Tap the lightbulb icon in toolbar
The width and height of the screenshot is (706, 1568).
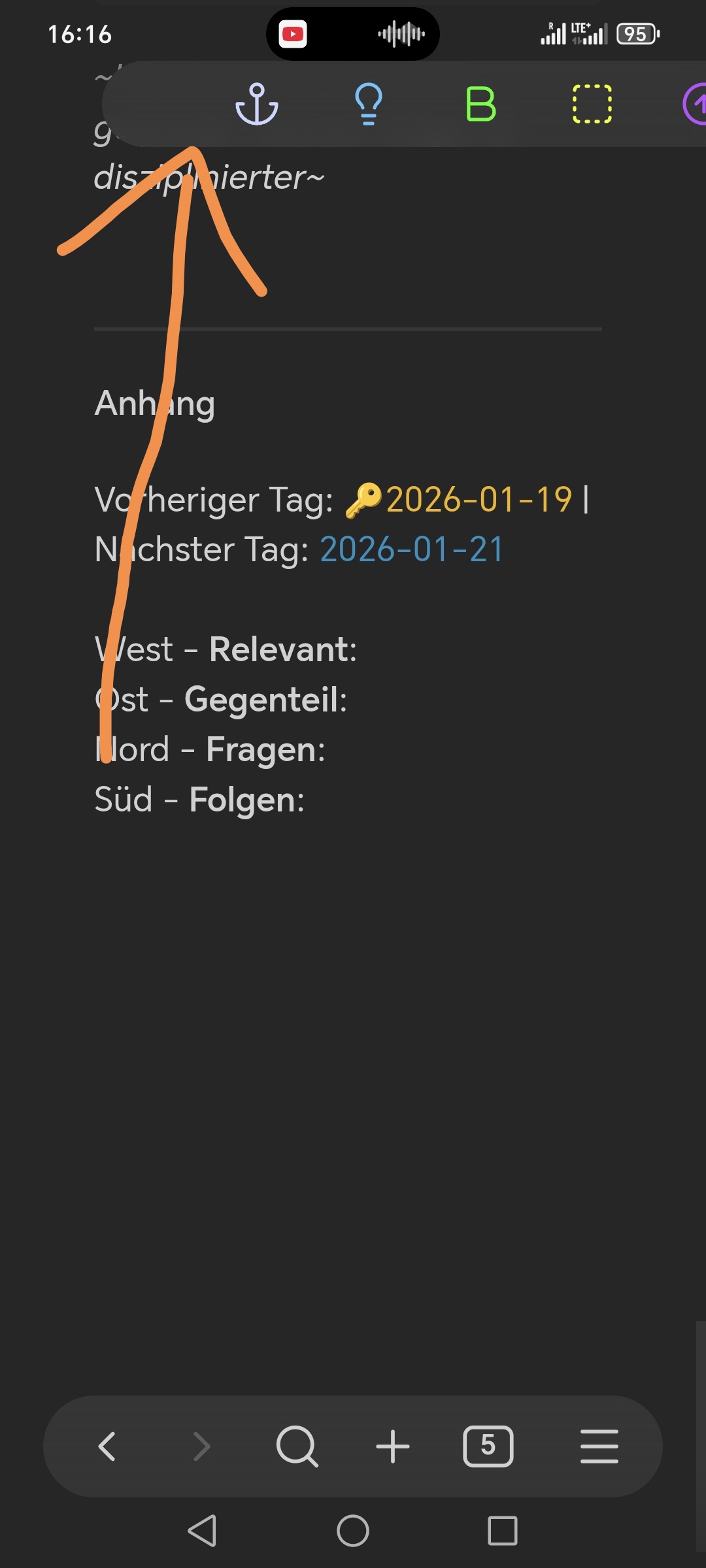tap(369, 105)
